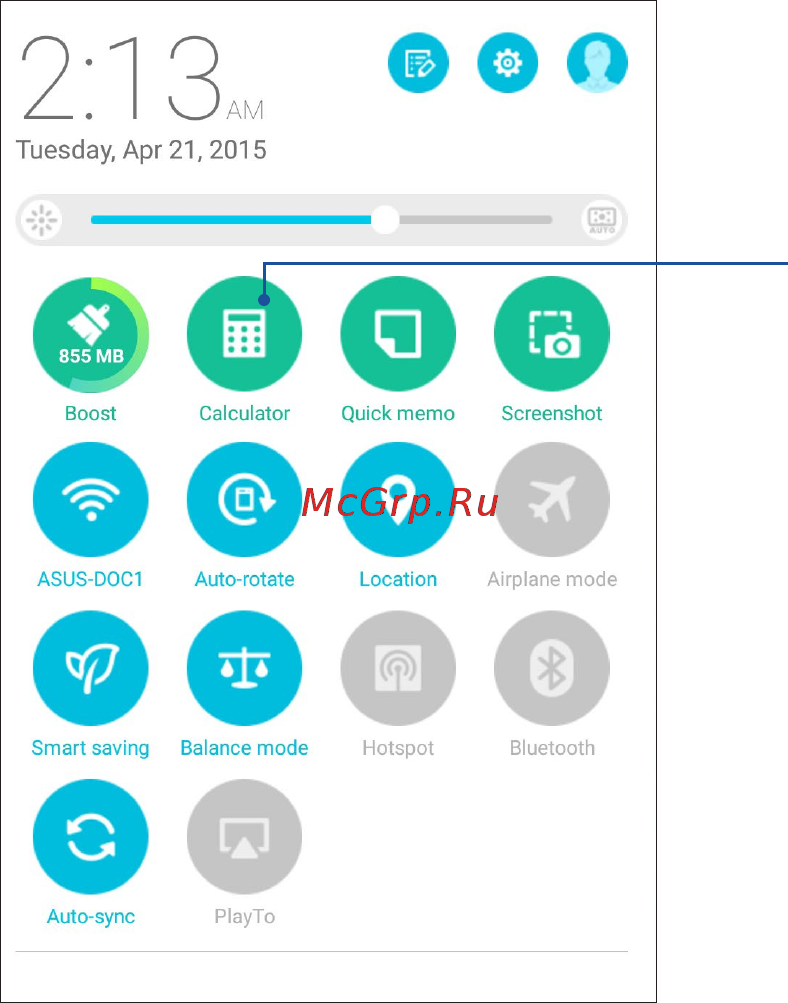Disable Auto-rotate

(x=244, y=500)
